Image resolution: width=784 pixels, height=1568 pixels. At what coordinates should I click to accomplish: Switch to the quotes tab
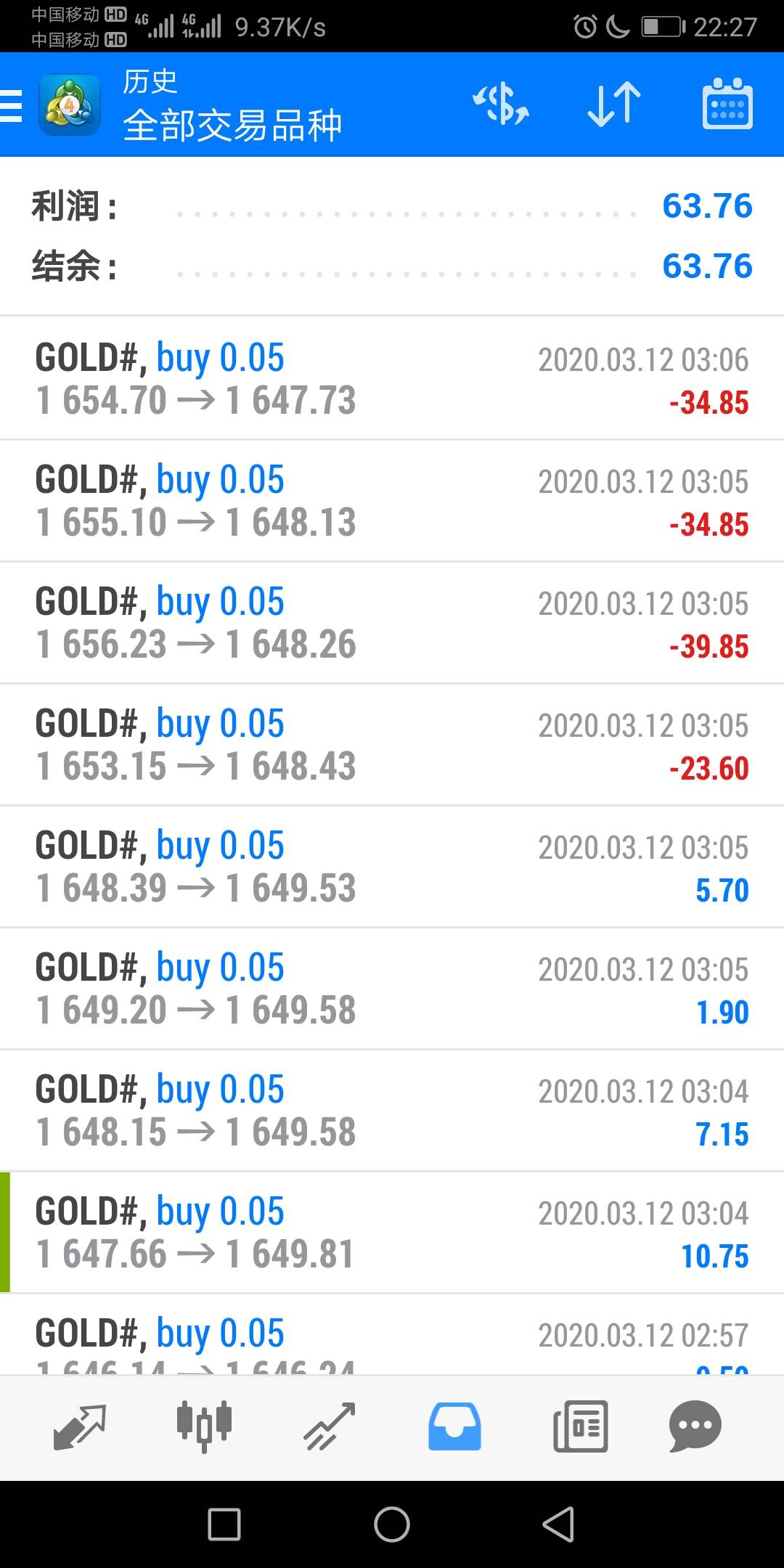80,1427
